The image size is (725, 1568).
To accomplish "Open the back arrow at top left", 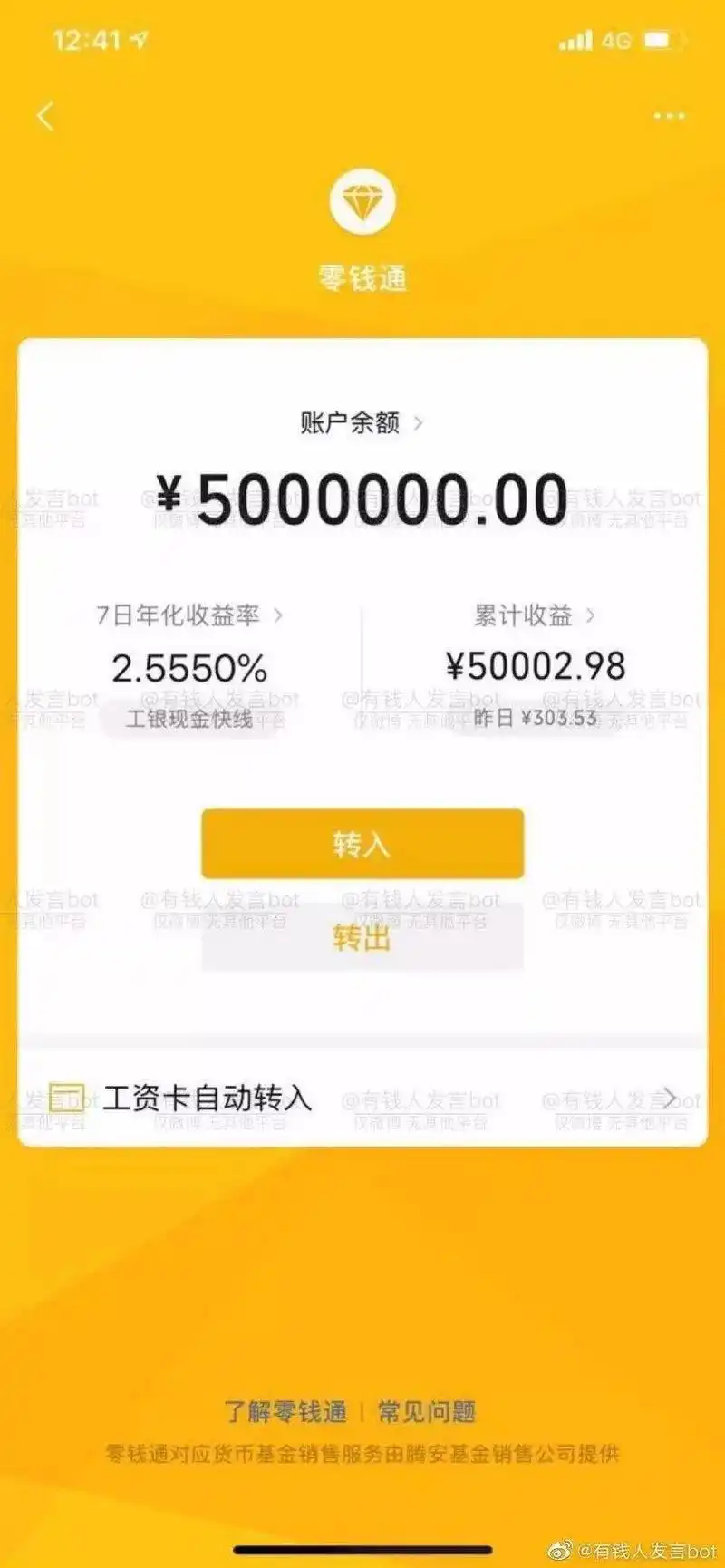I will coord(47,116).
